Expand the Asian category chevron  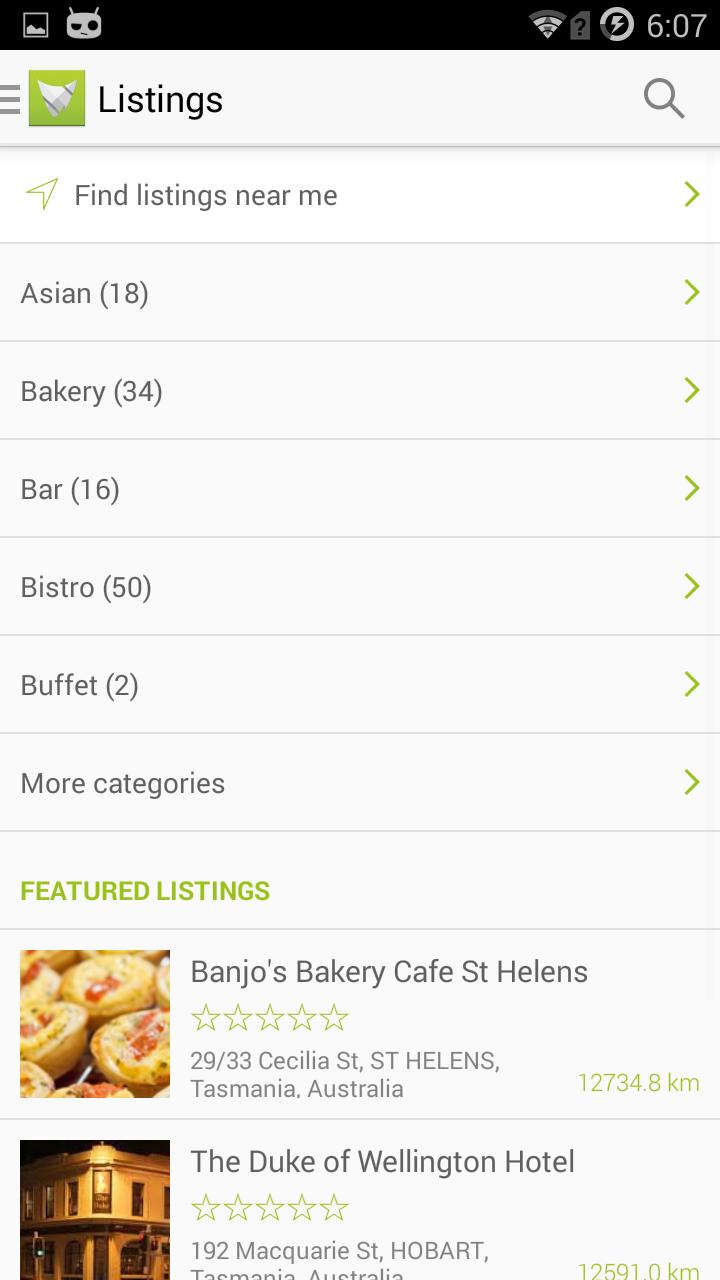pos(691,292)
